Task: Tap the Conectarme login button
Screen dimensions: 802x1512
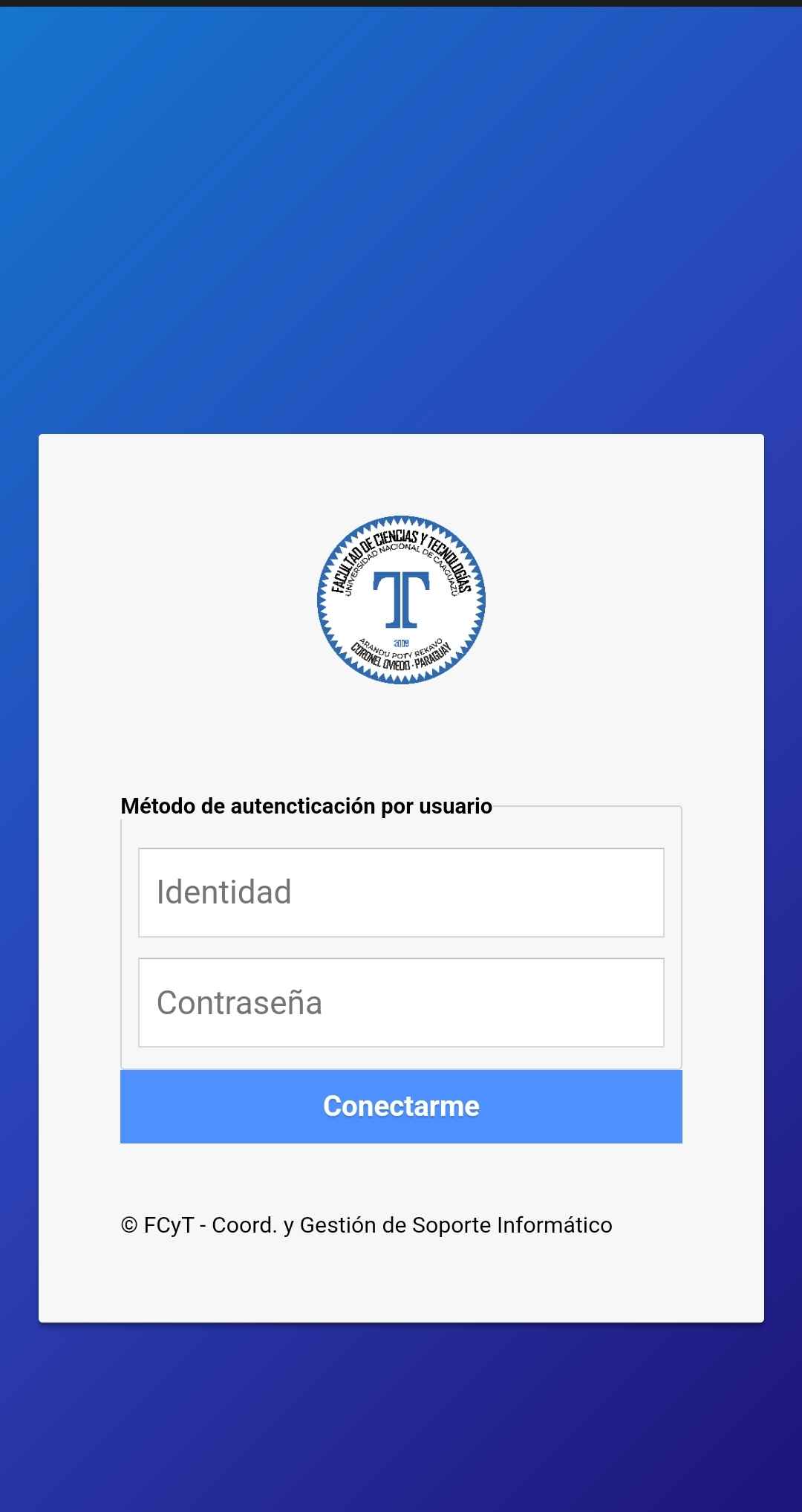Action: [401, 1106]
